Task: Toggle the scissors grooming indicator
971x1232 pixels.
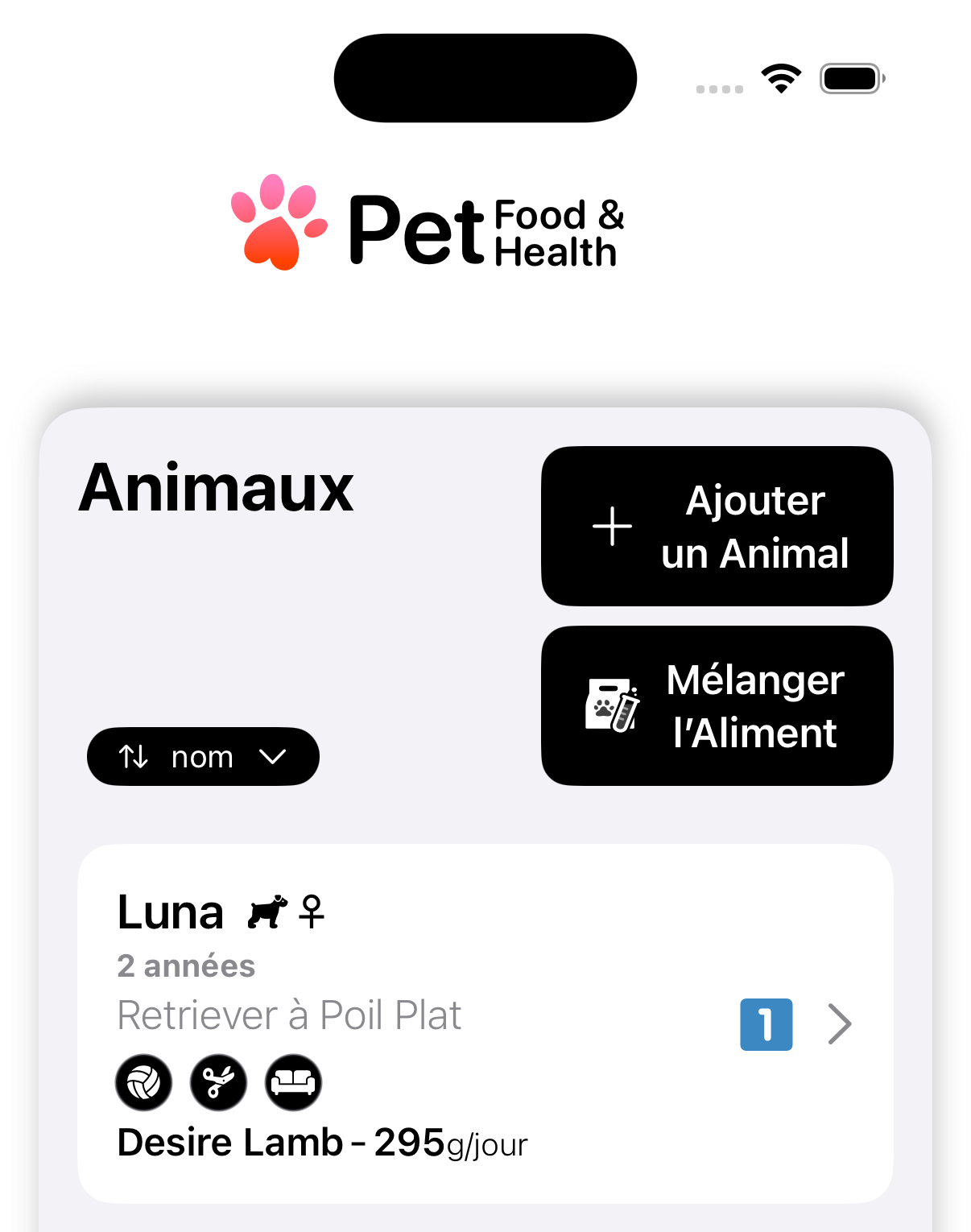Action: (218, 1083)
